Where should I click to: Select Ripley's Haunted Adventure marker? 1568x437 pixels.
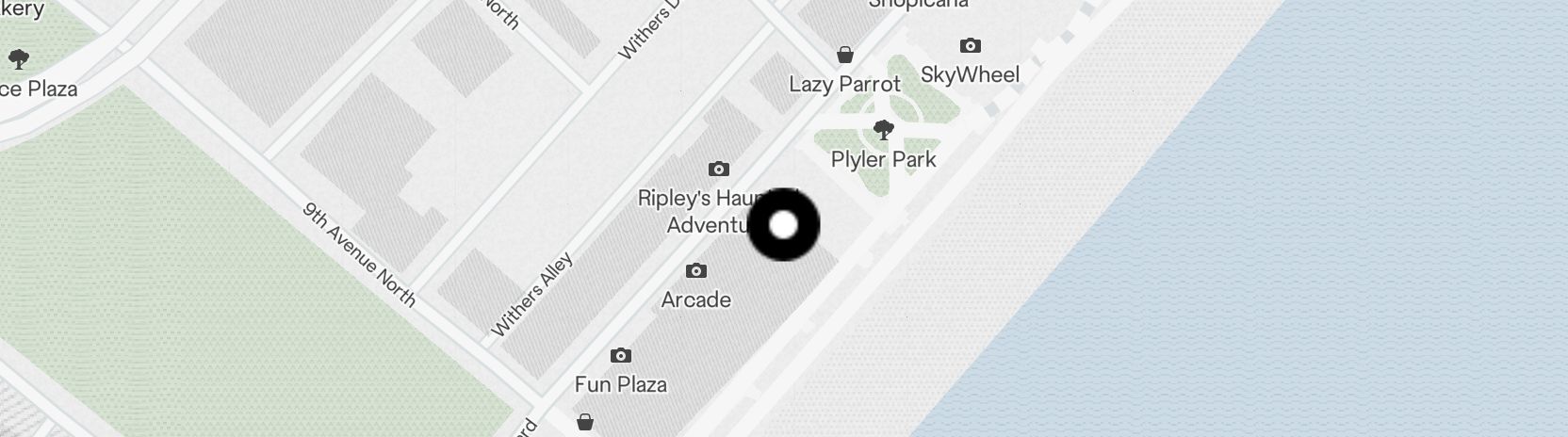(x=718, y=170)
